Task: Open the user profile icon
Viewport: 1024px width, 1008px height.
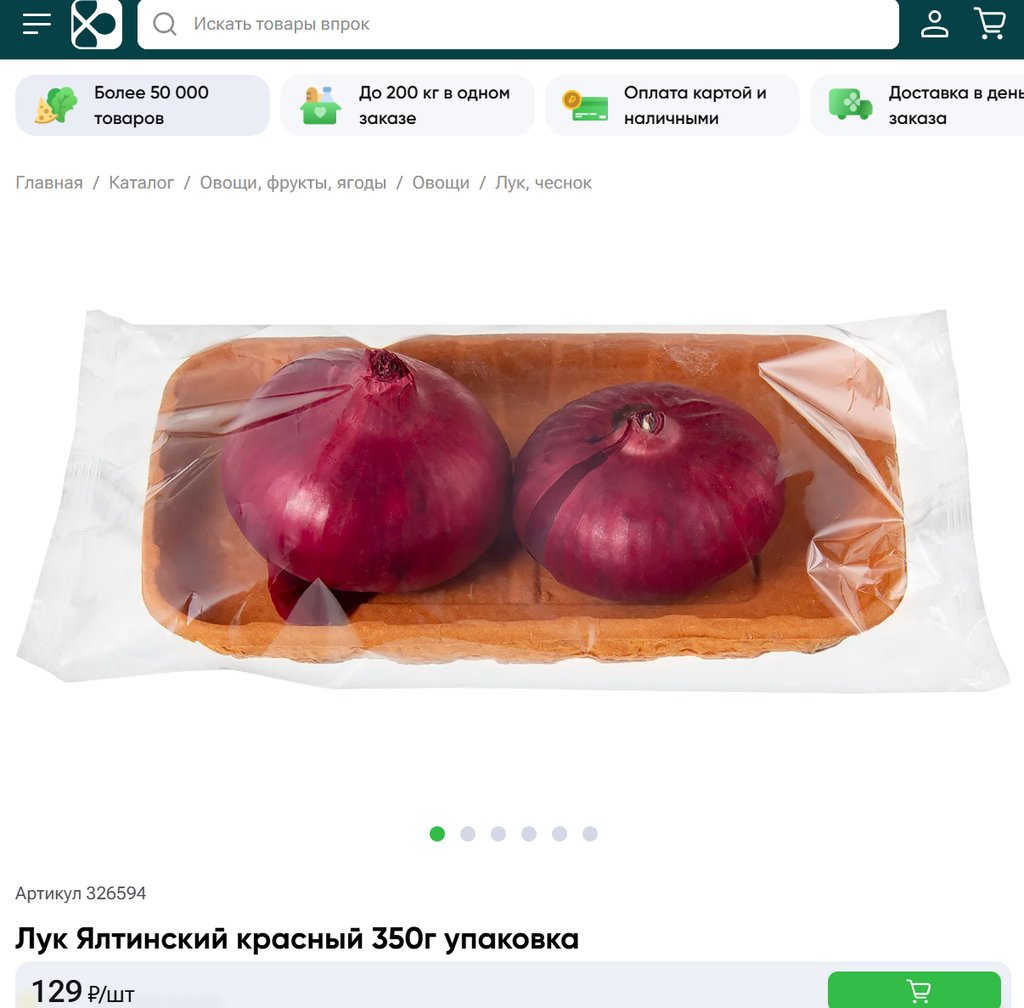Action: 934,24
